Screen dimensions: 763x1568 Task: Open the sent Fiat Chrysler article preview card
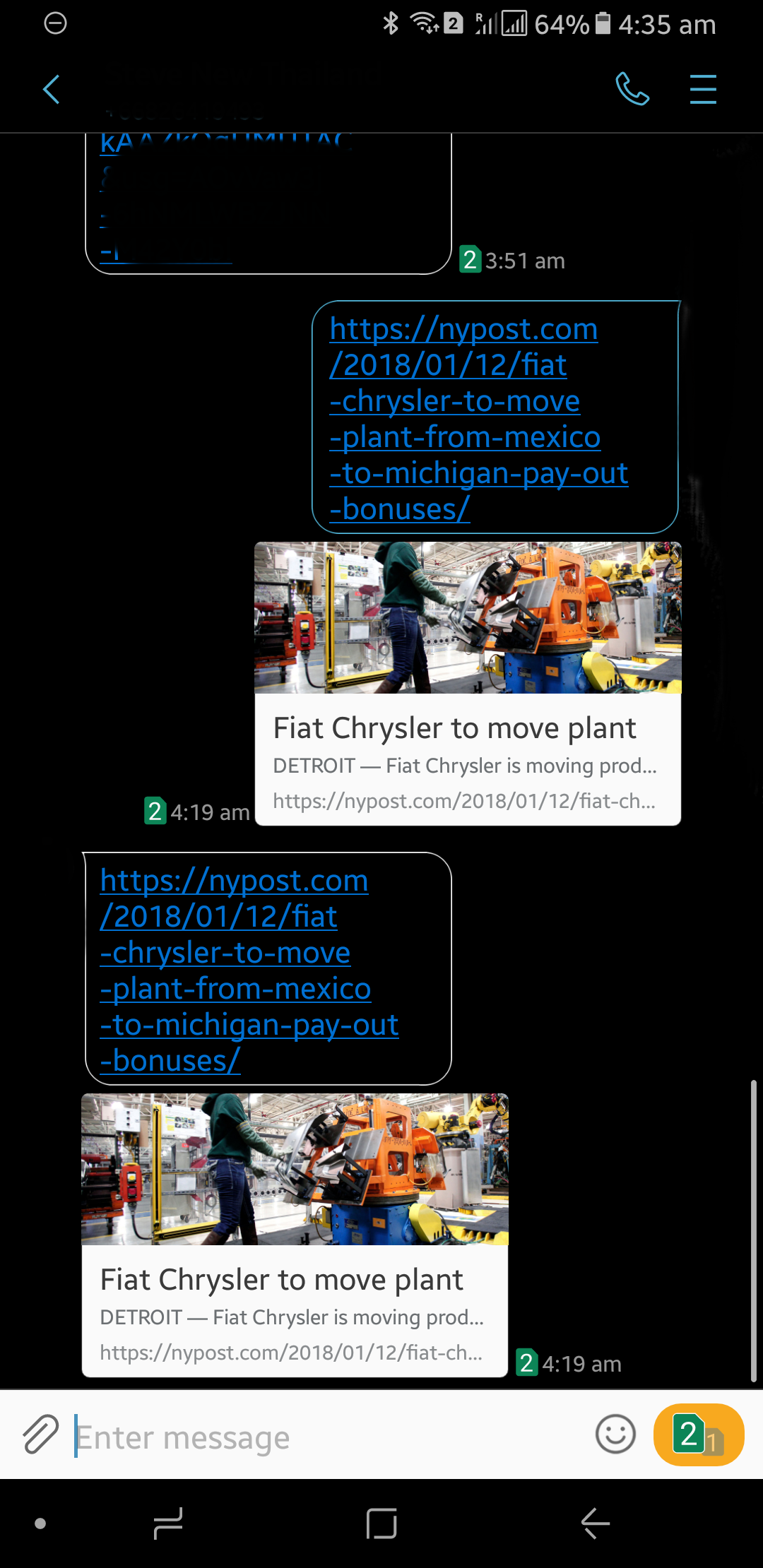pyautogui.click(x=468, y=683)
